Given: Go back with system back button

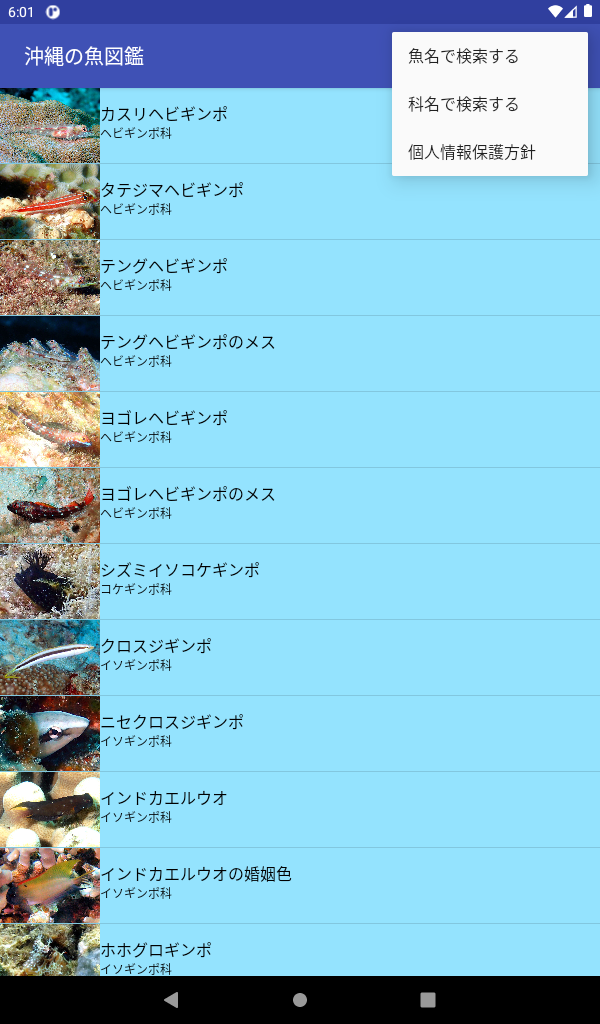Looking at the screenshot, I should [x=171, y=1000].
